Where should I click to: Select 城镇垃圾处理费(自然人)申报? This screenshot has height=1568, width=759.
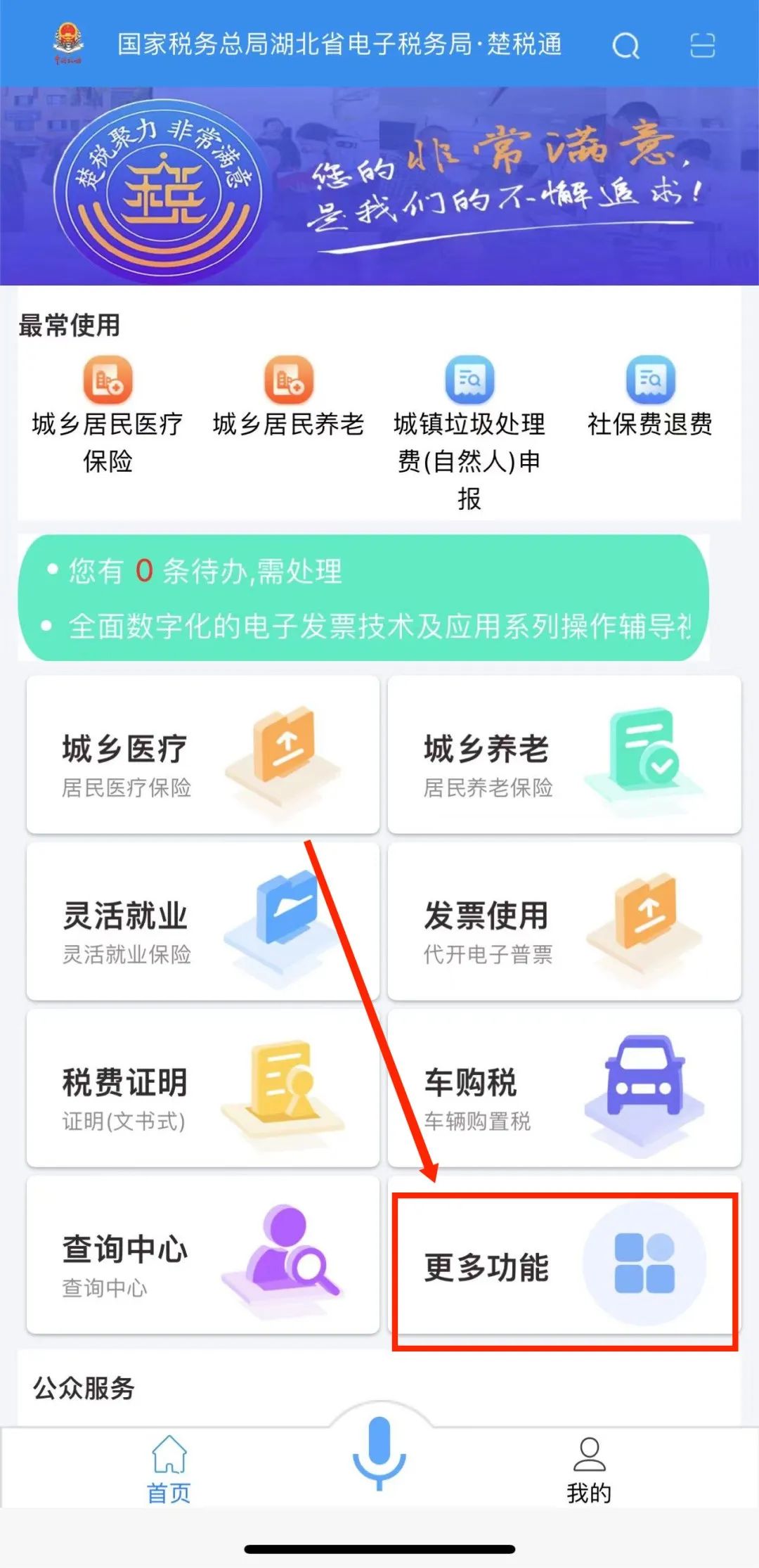click(x=469, y=432)
